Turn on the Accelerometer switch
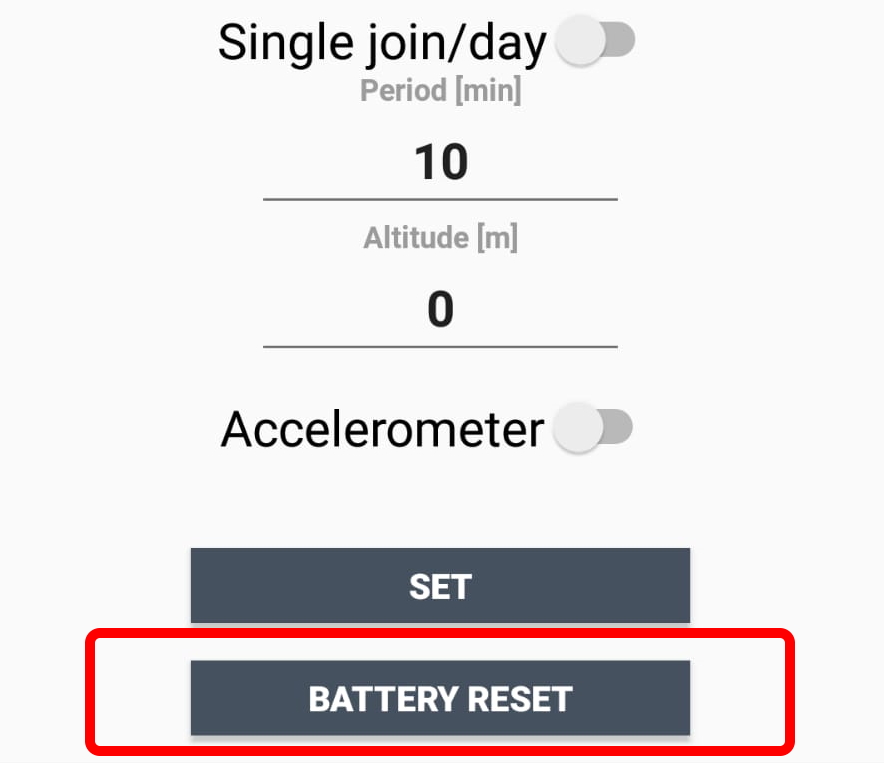The height and width of the screenshot is (764, 884). click(595, 429)
